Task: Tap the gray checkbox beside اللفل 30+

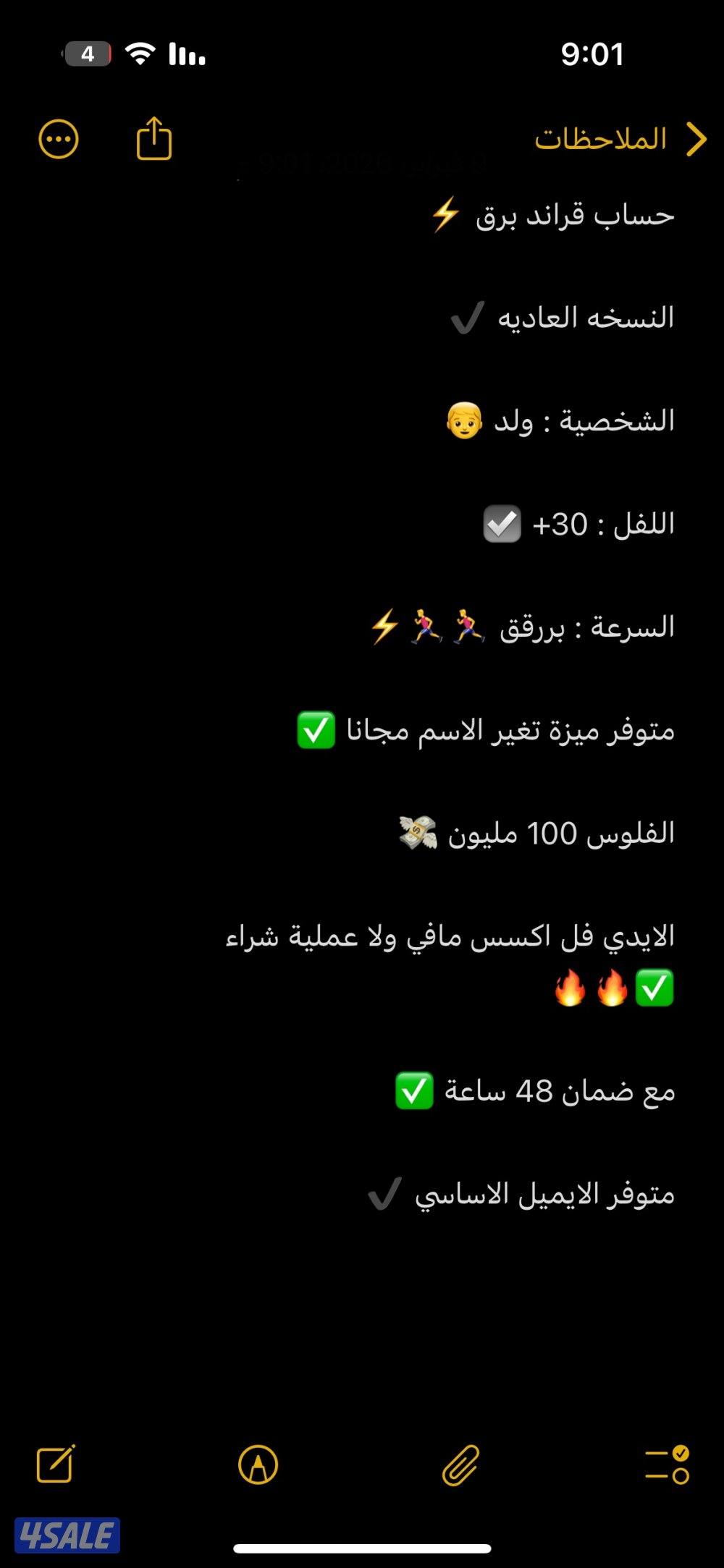Action: (501, 524)
